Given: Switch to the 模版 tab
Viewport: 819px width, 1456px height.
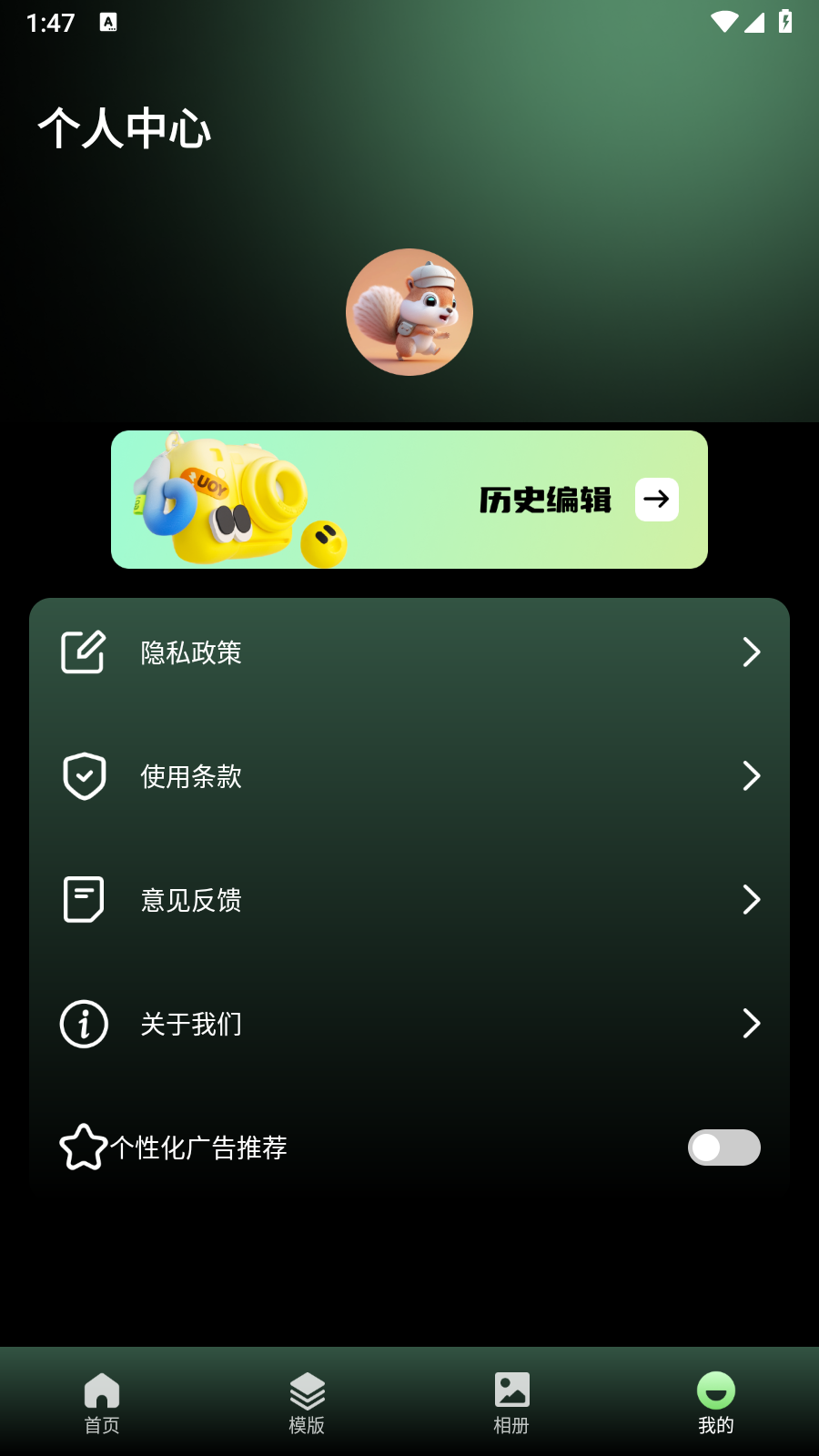Looking at the screenshot, I should (307, 1401).
